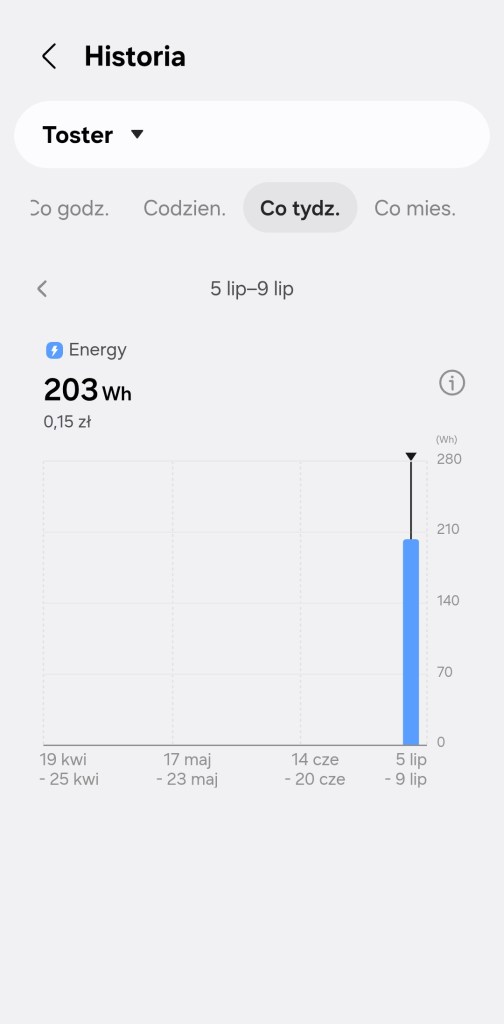Screen dimensions: 504x1024
Task: Select the blue bar for 5 lip – 9 lip
Action: [411, 642]
